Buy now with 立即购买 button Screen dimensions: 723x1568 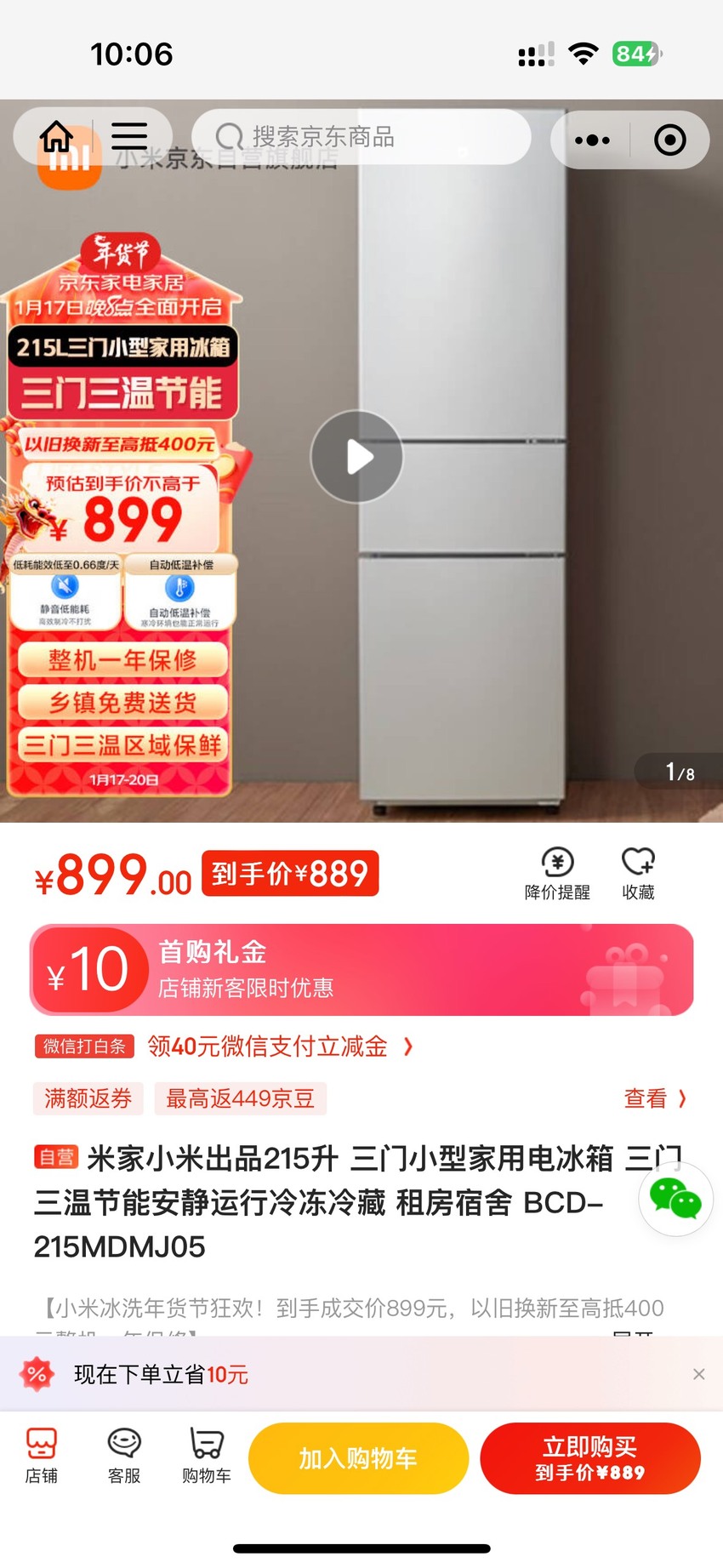point(590,1458)
